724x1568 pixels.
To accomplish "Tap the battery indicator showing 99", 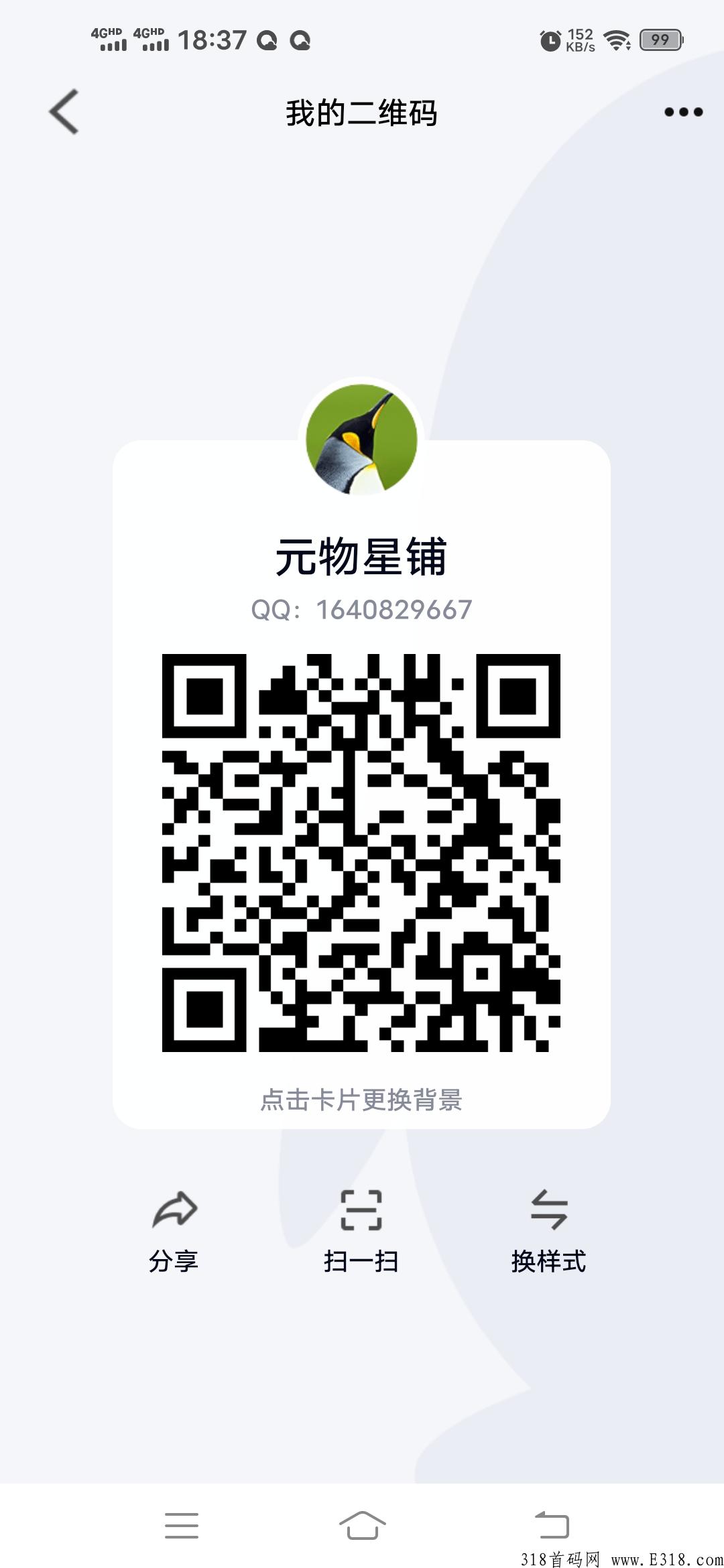I will tap(658, 40).
